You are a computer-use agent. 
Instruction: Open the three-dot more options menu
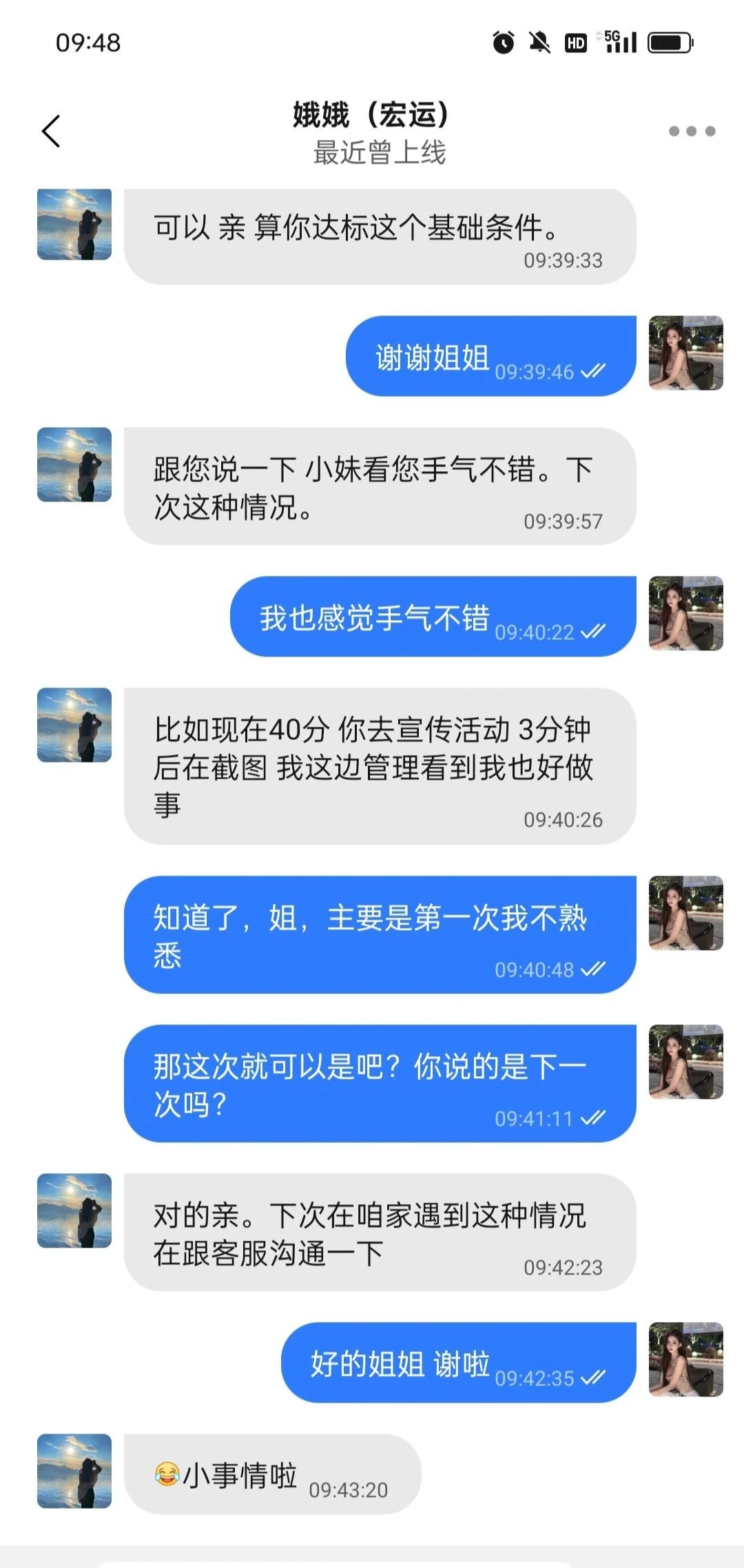[x=692, y=131]
